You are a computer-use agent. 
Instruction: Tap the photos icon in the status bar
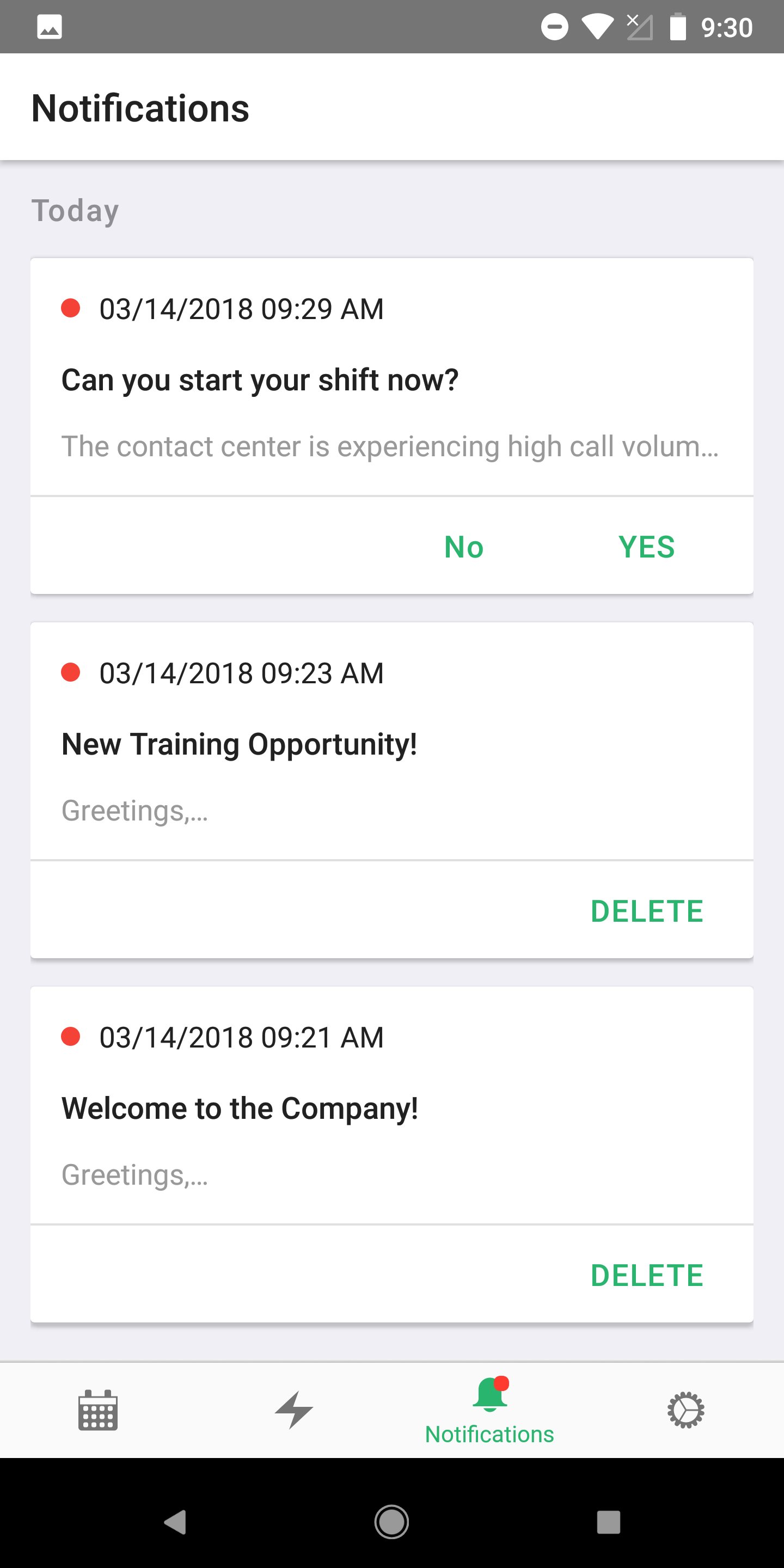click(x=51, y=26)
